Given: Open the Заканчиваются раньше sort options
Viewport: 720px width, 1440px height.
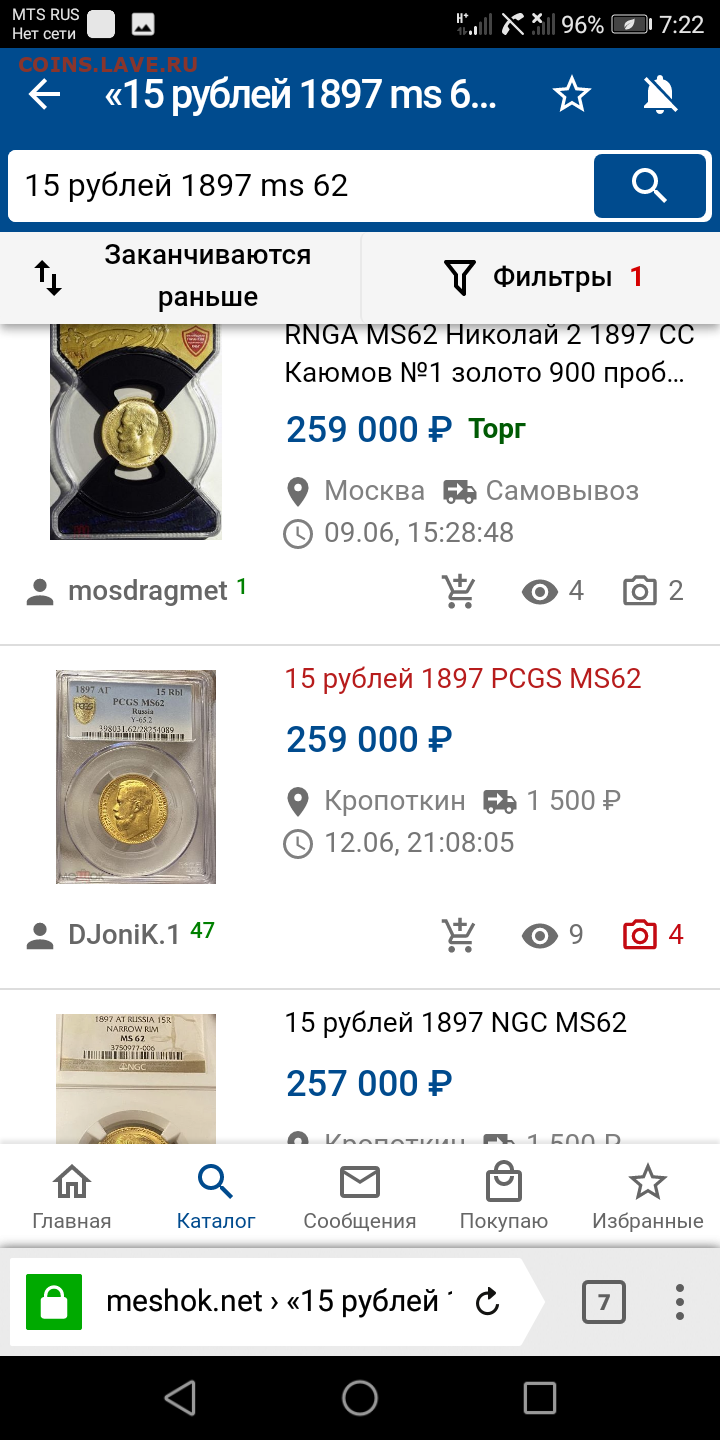Looking at the screenshot, I should point(180,276).
